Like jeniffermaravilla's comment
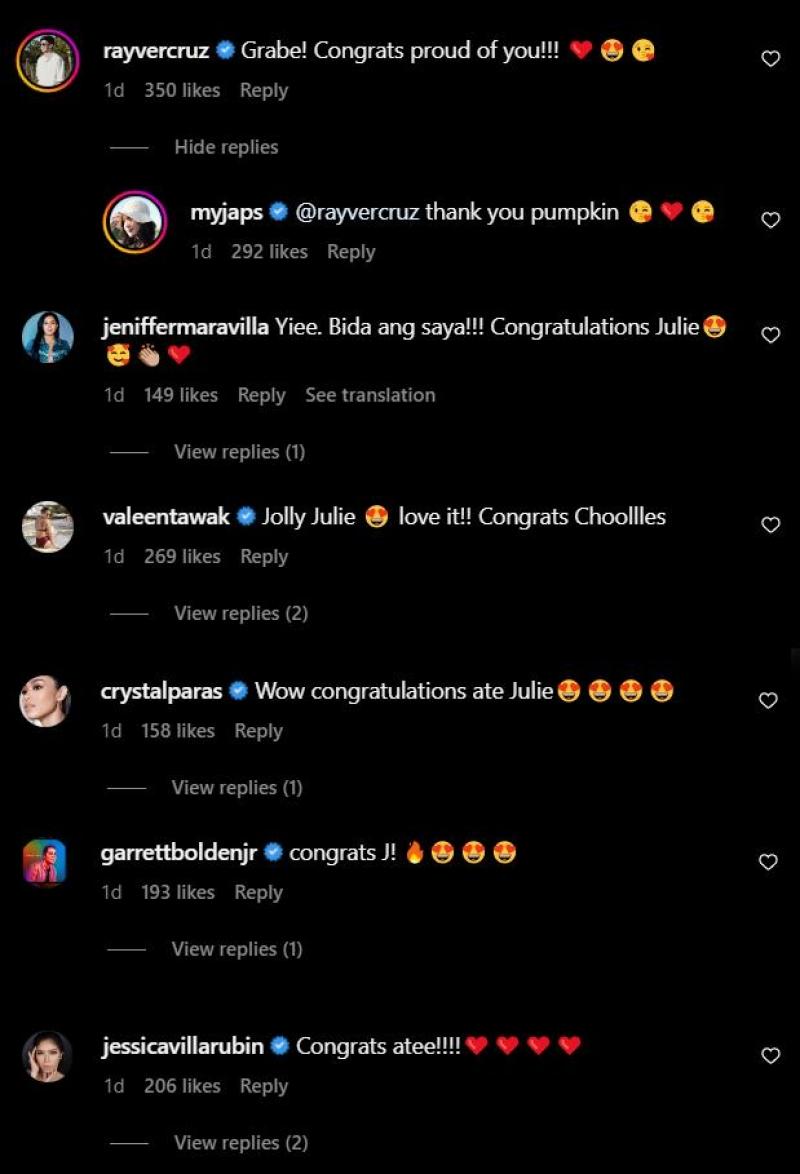Image resolution: width=800 pixels, height=1174 pixels. click(770, 335)
